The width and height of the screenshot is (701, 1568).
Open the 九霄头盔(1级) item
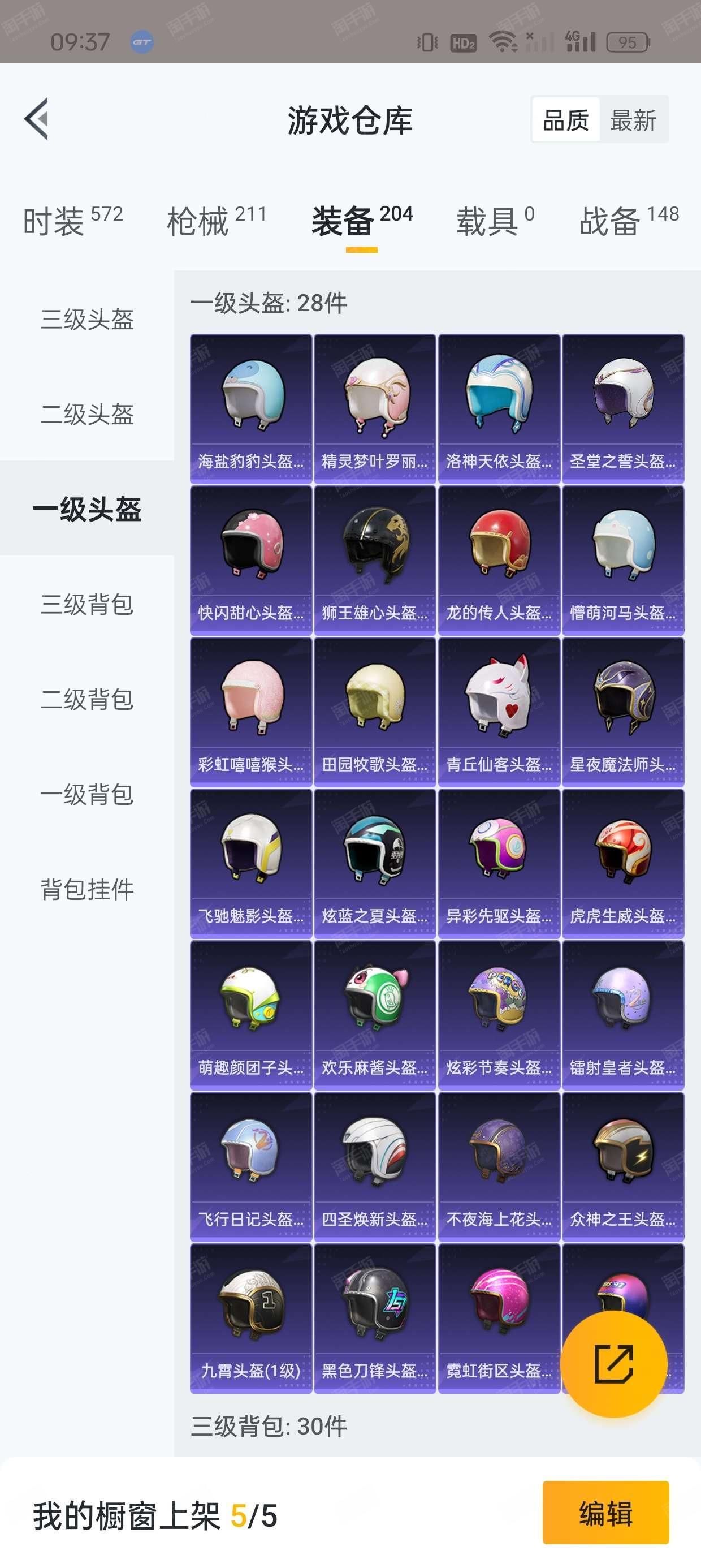coord(250,1318)
